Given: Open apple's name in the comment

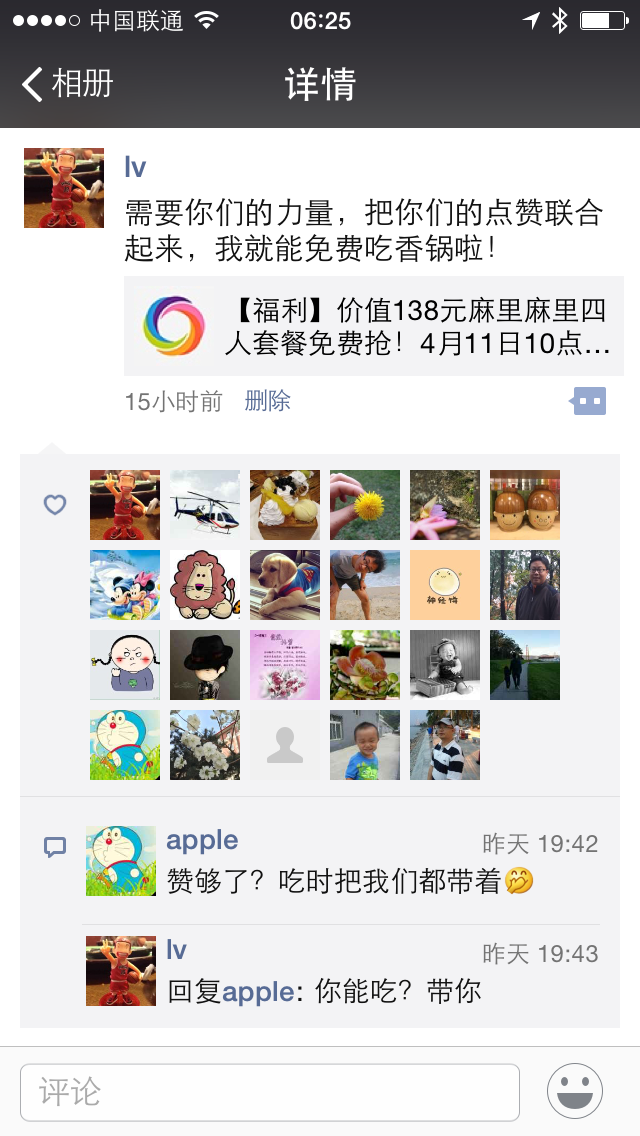Looking at the screenshot, I should tap(202, 840).
